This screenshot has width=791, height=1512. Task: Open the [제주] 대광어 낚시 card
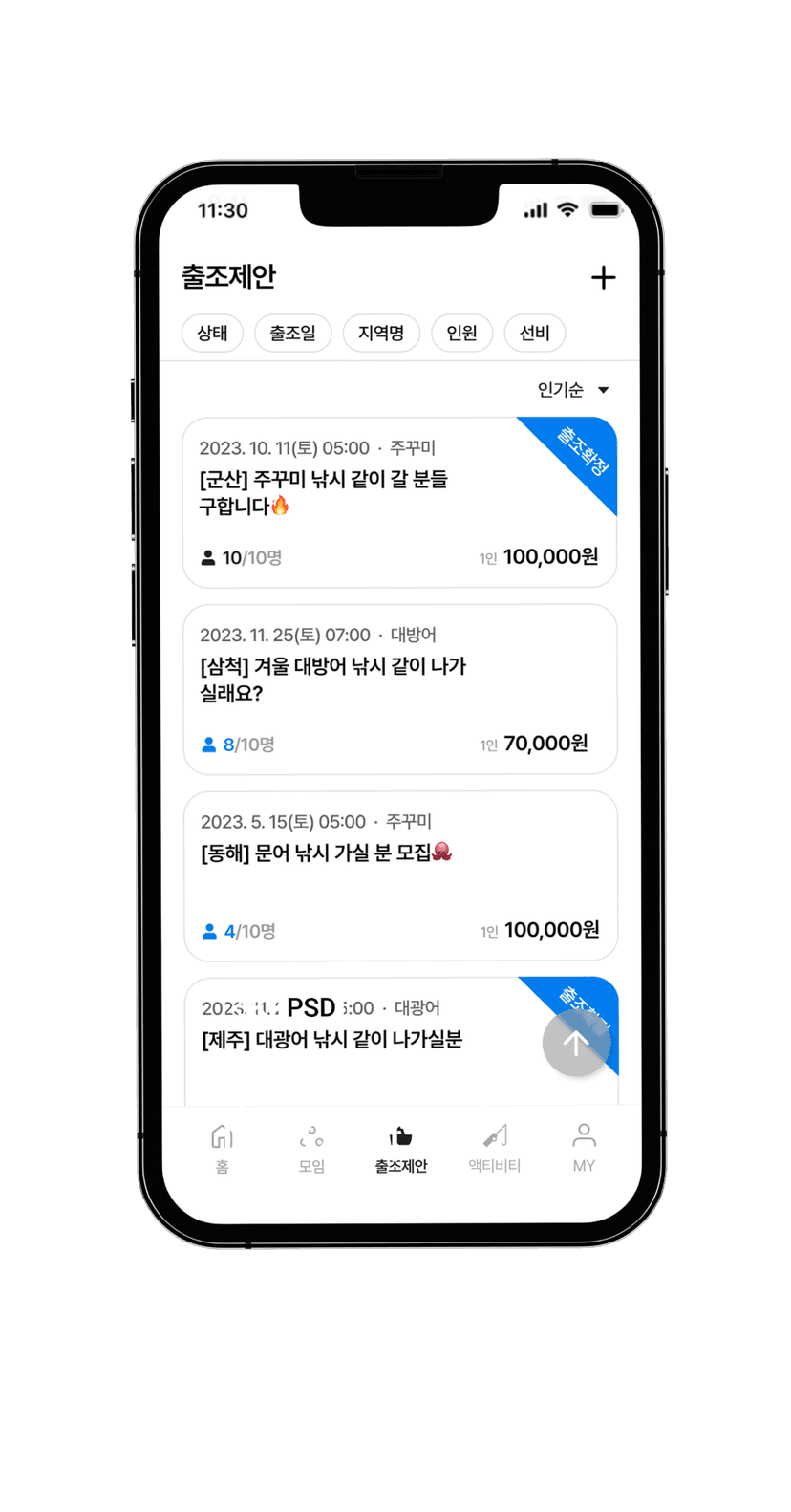coord(363,1040)
